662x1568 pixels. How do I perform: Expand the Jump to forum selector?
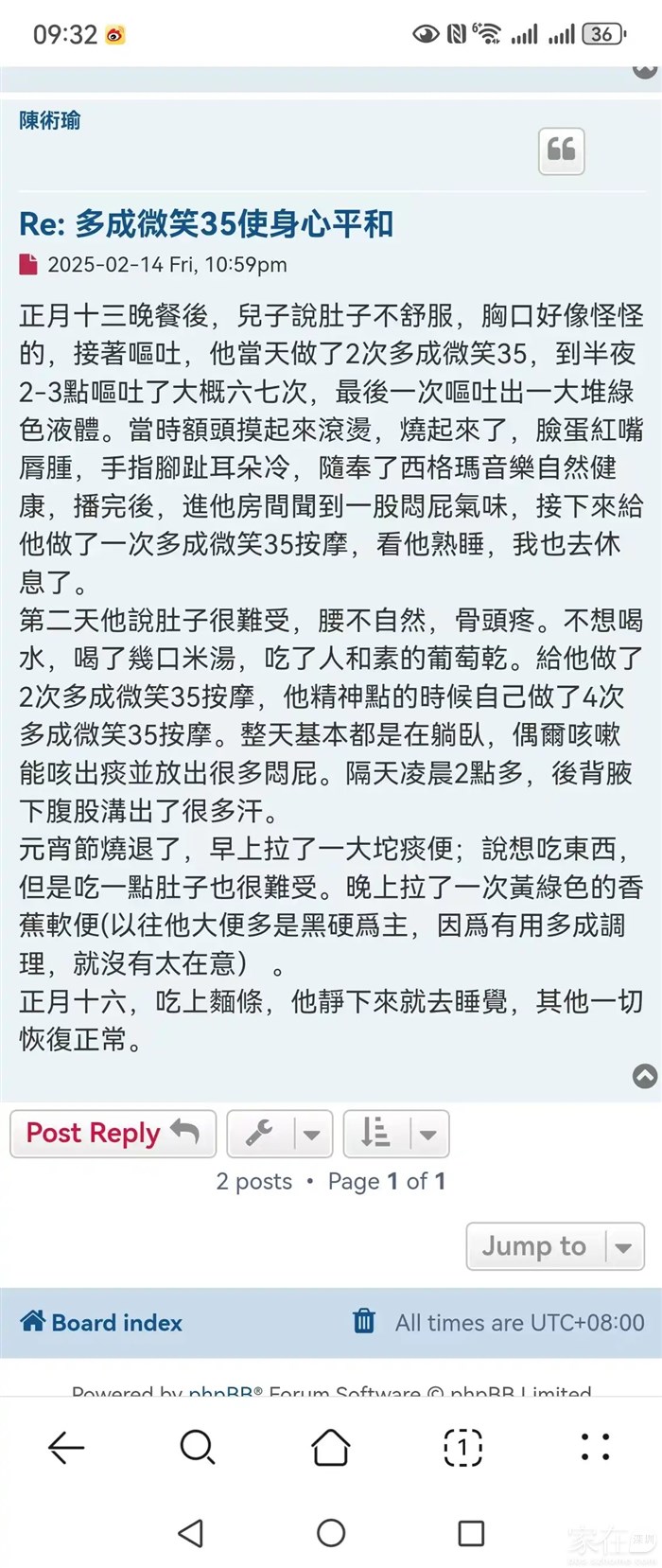point(554,1246)
